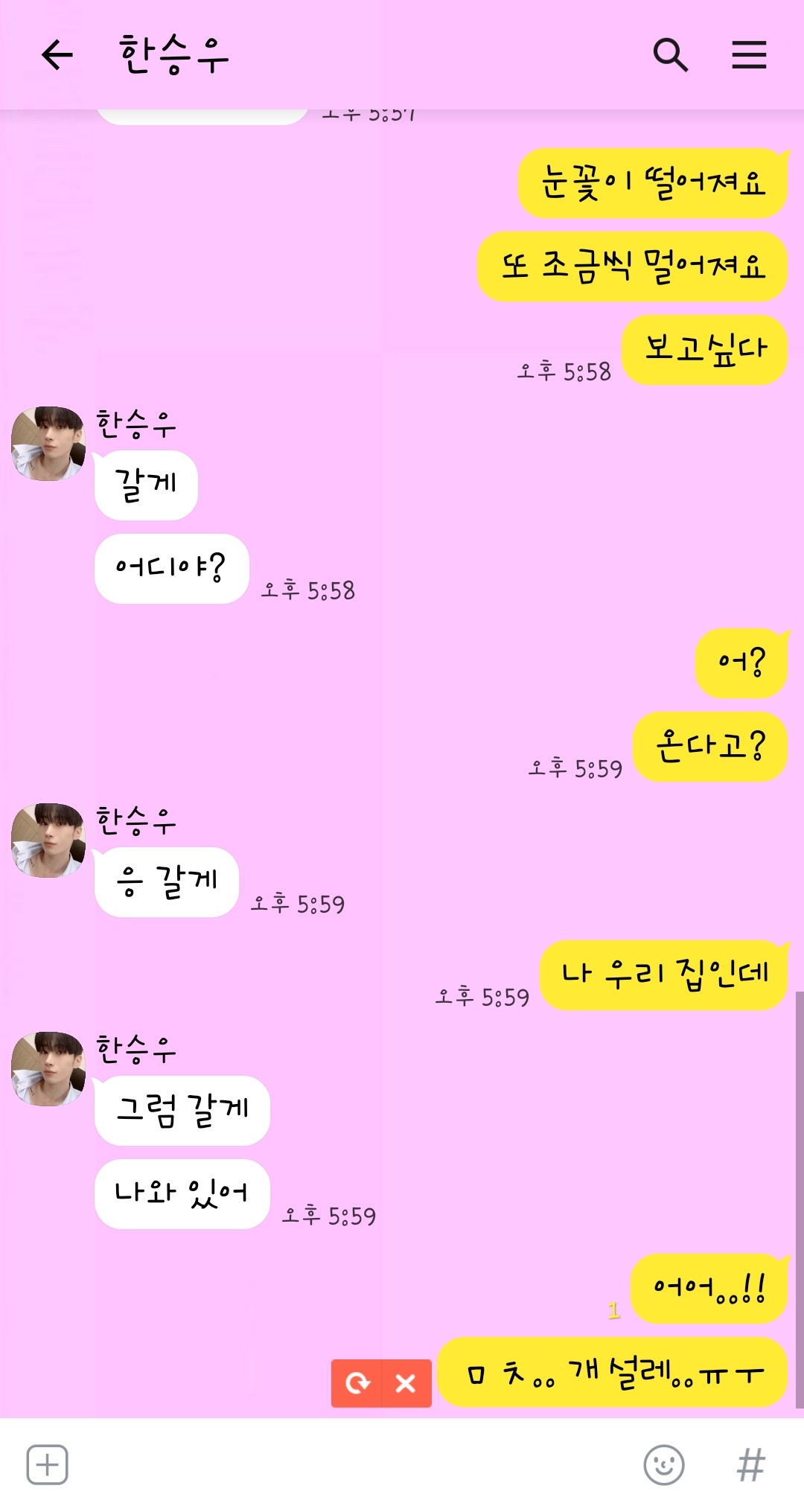Open the plus attachment menu
Image resolution: width=804 pixels, height=1512 pixels.
(48, 1465)
